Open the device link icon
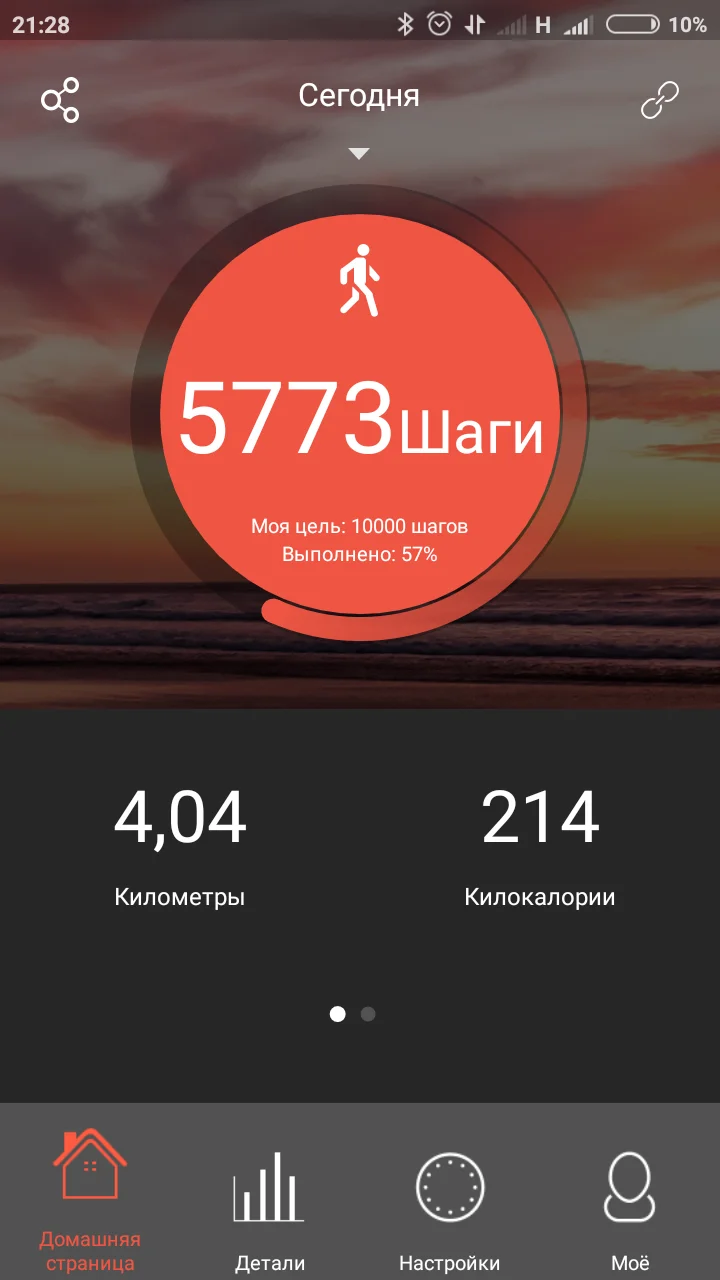 pyautogui.click(x=659, y=100)
